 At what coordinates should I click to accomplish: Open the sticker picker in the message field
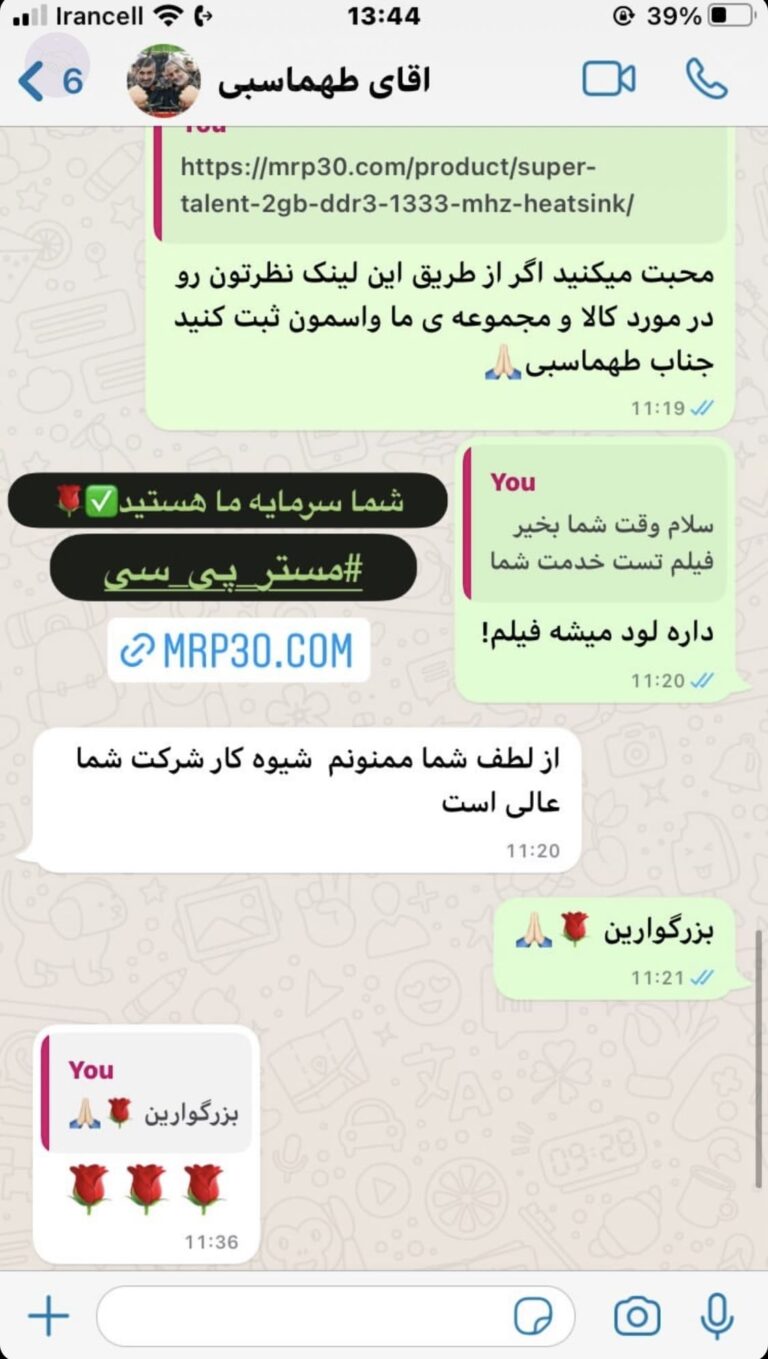click(533, 1317)
